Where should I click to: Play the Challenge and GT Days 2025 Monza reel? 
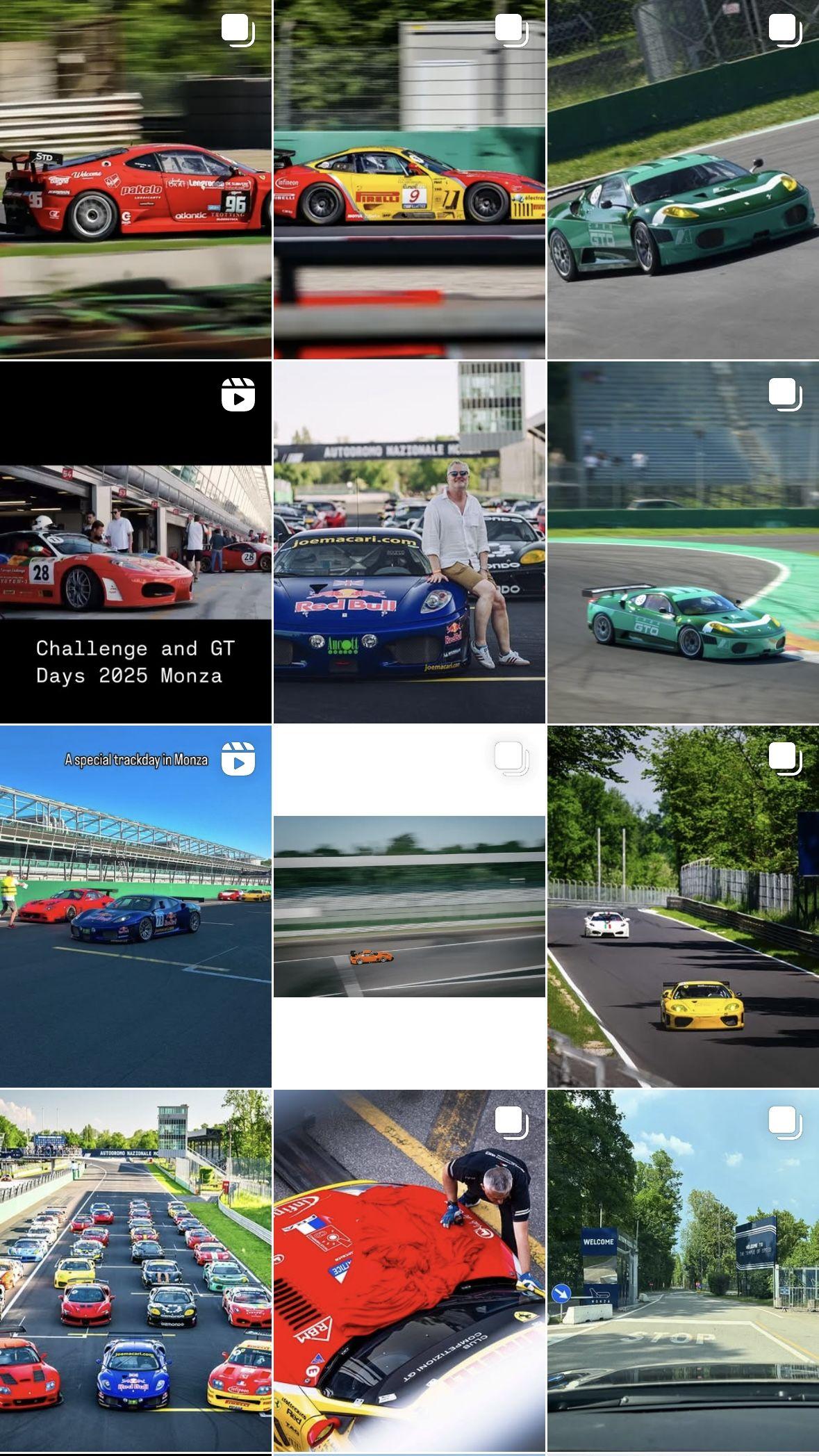[135, 542]
